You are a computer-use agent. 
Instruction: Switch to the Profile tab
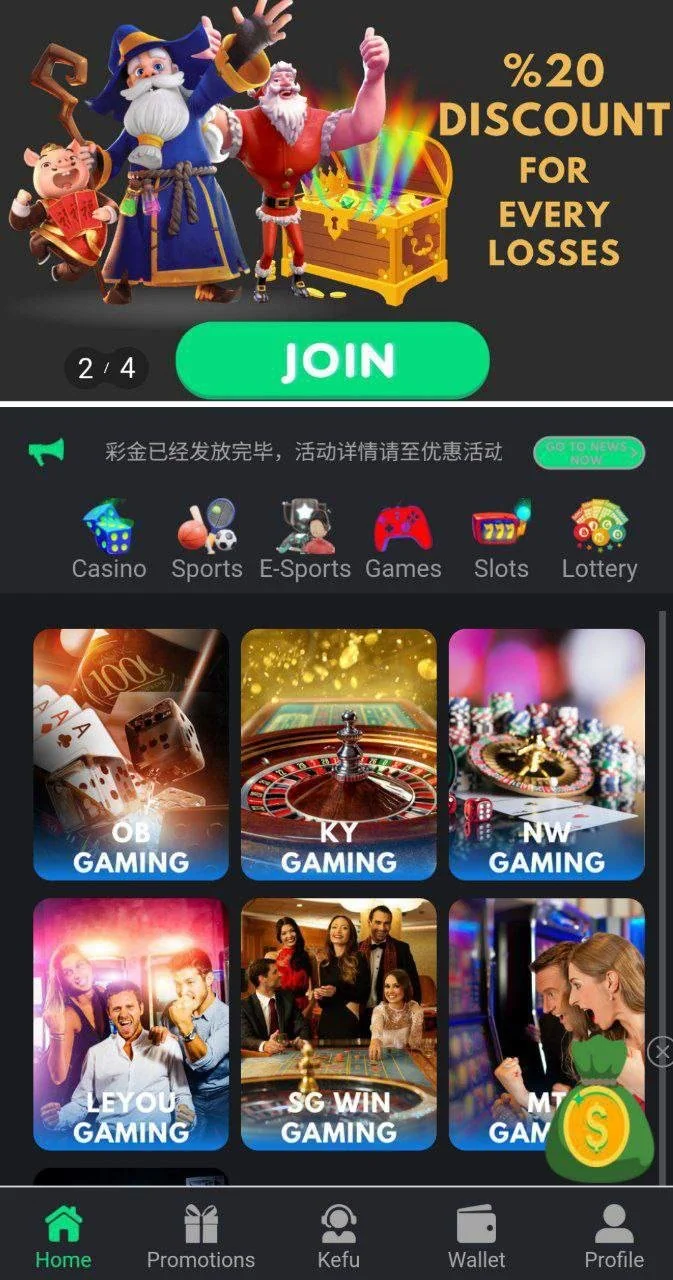click(614, 1237)
